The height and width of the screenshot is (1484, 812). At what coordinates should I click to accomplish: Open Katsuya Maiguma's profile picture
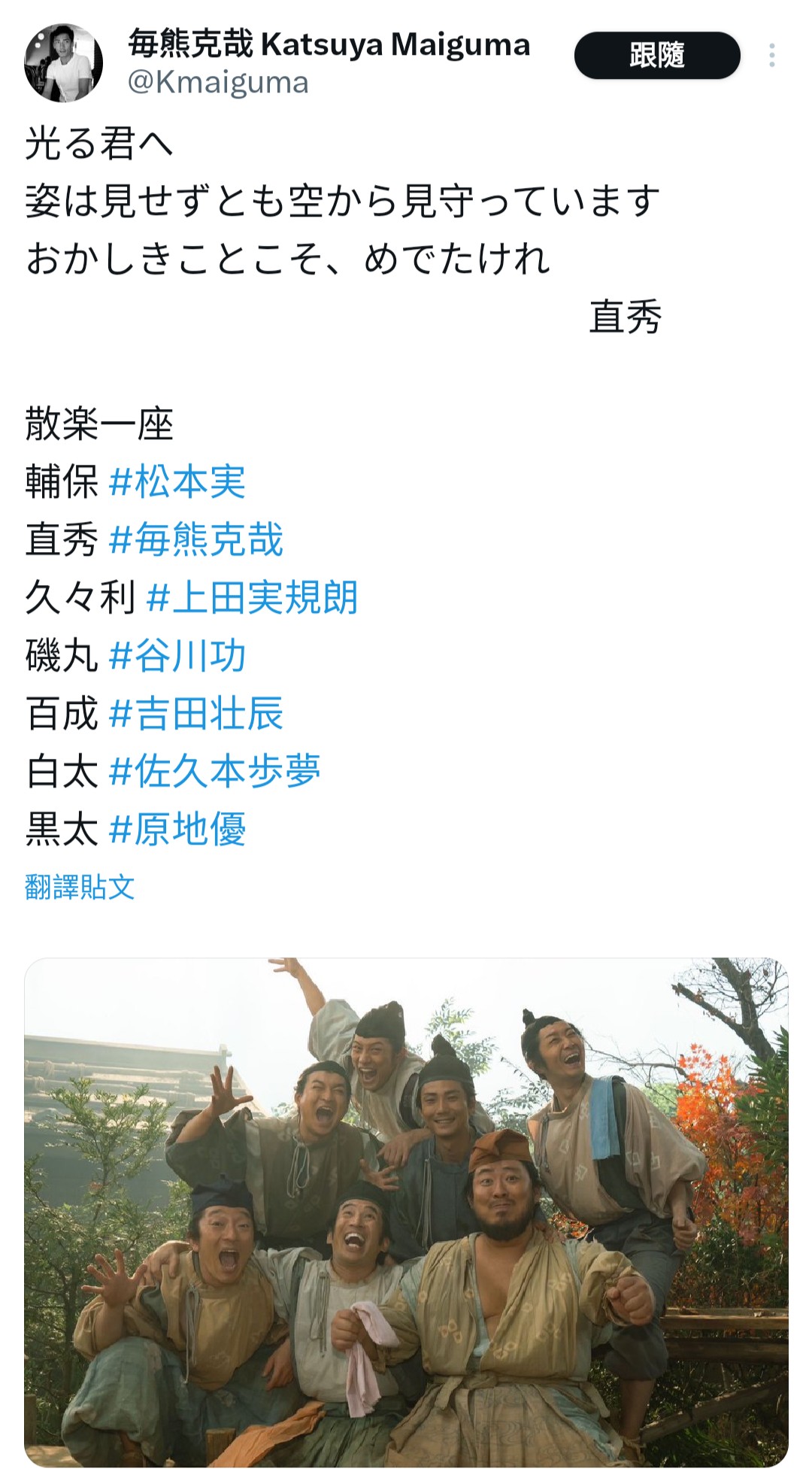coord(64,62)
